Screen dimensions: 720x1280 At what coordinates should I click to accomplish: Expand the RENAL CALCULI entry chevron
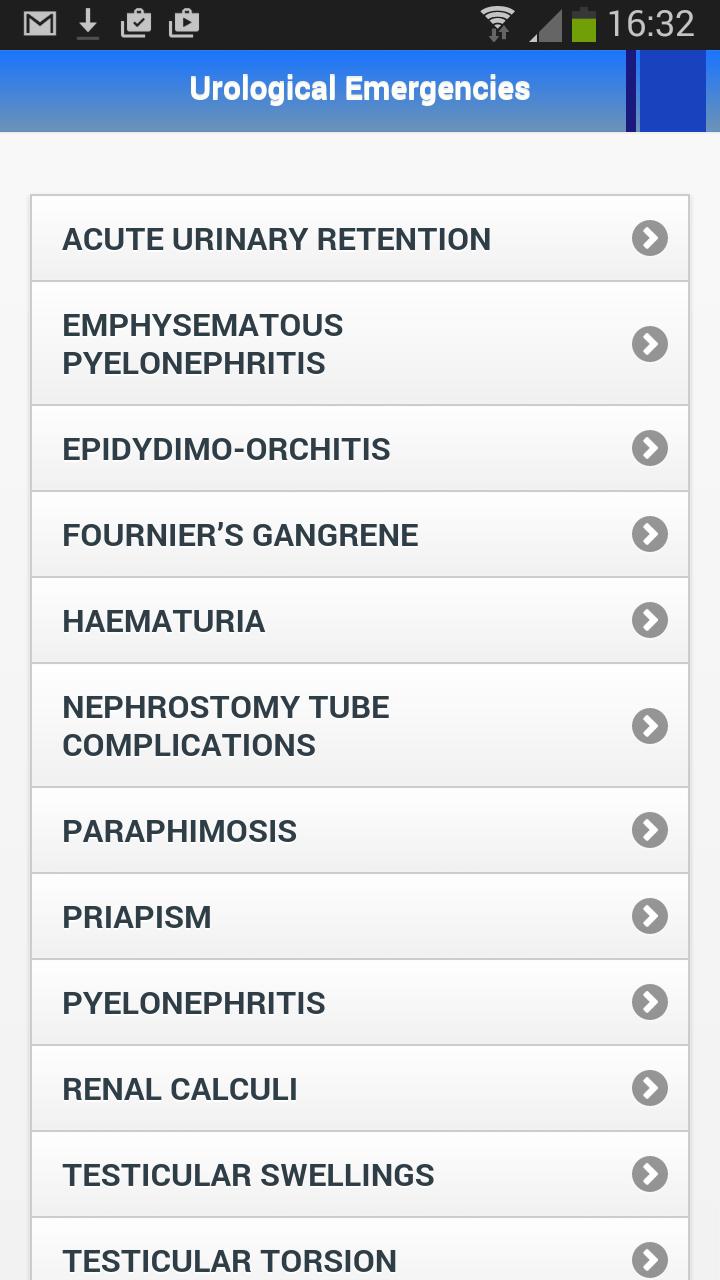click(650, 1088)
